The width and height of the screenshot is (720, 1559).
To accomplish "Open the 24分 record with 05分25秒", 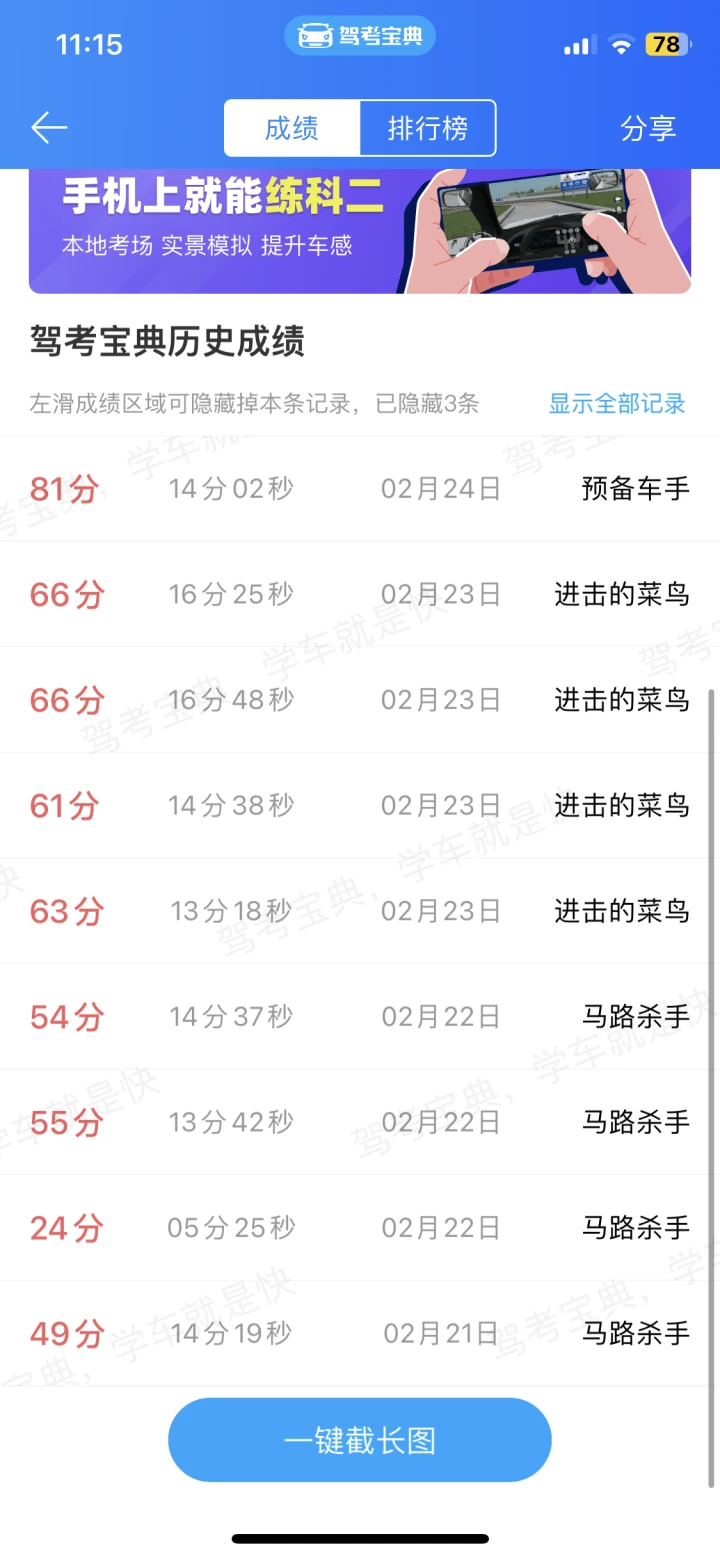I will click(360, 1228).
